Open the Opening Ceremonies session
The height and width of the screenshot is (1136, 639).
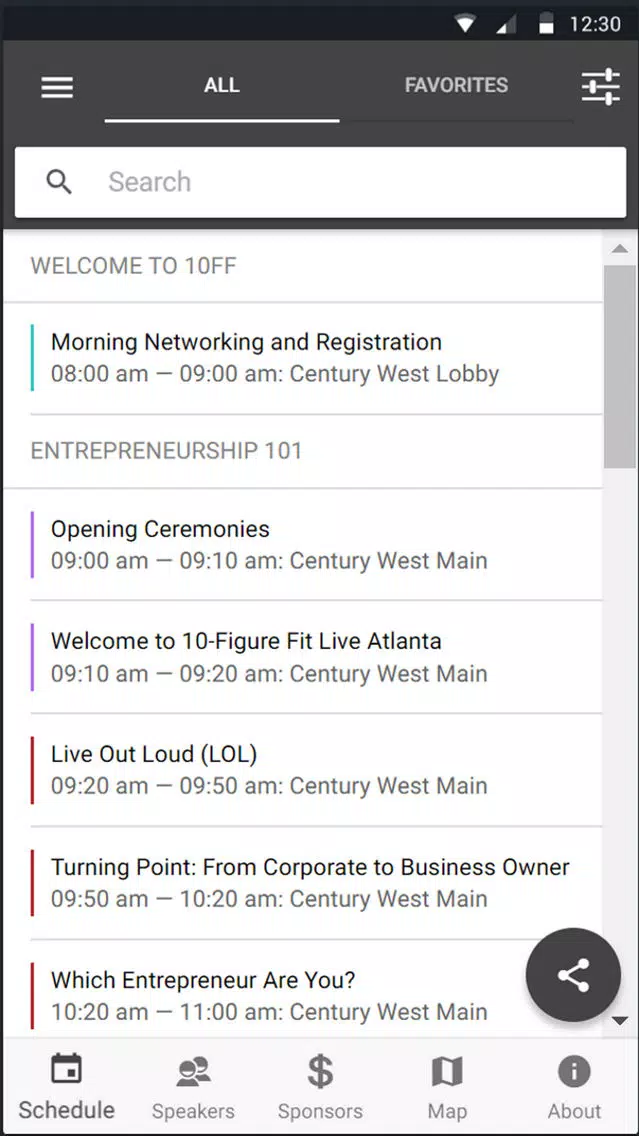point(316,544)
